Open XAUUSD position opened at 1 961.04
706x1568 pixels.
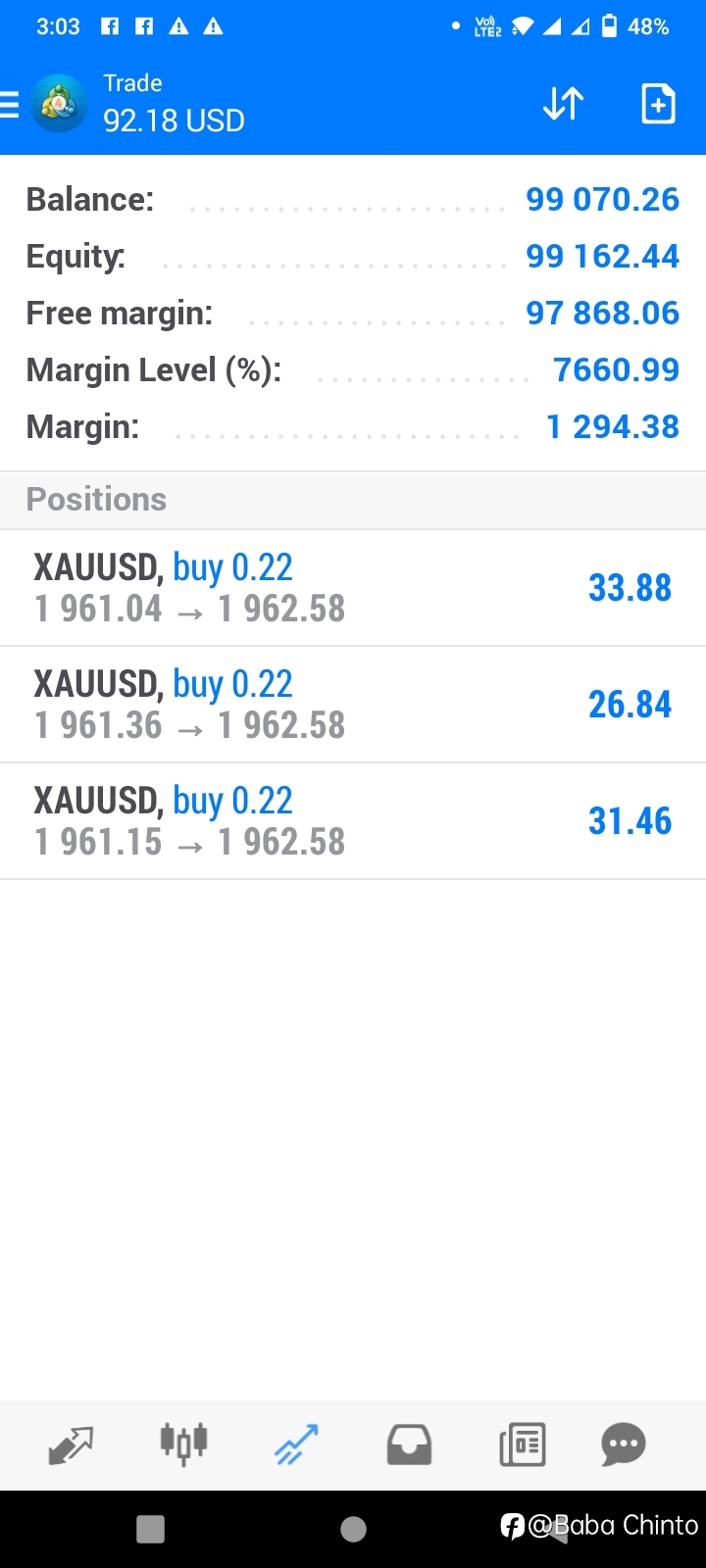pyautogui.click(x=353, y=588)
